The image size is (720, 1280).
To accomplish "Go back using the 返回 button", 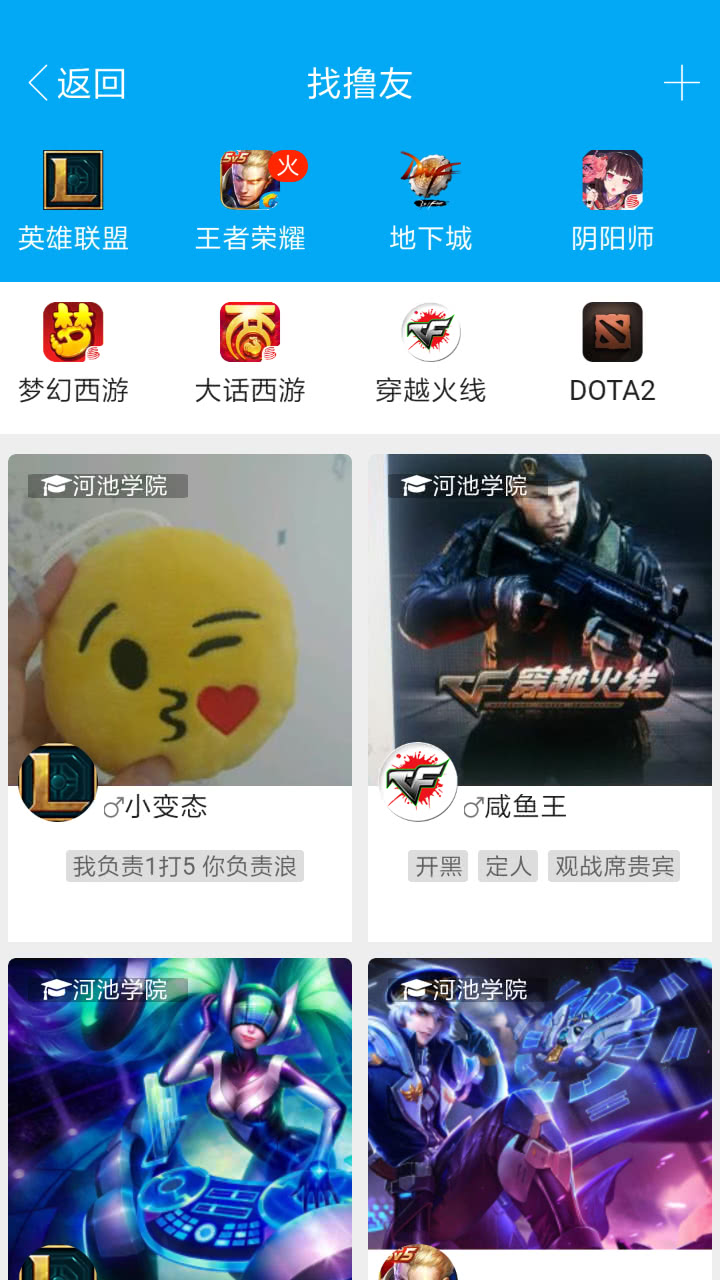I will tap(77, 83).
